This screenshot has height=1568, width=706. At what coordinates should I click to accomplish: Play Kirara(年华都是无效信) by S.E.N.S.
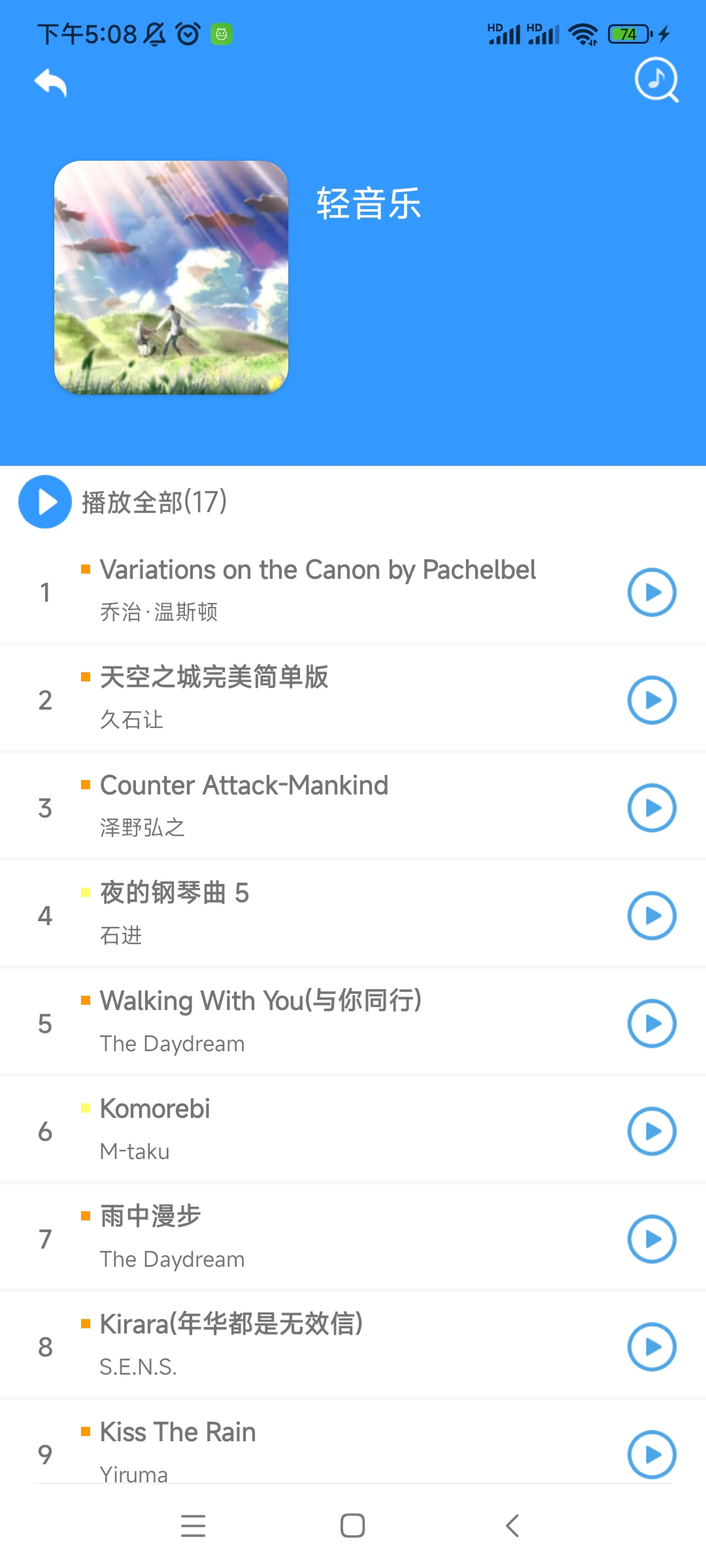[x=651, y=1346]
